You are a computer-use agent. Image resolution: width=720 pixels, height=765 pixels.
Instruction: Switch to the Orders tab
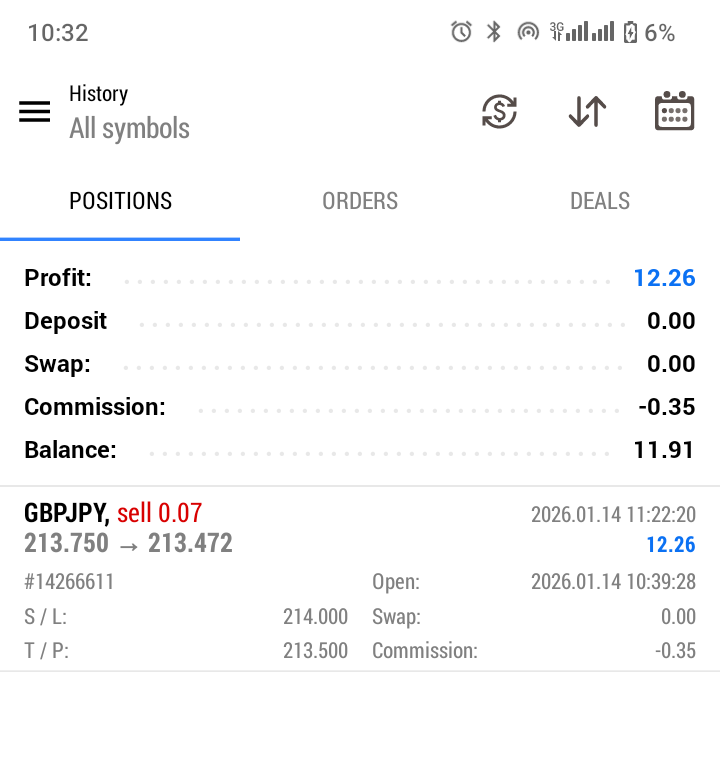(360, 201)
